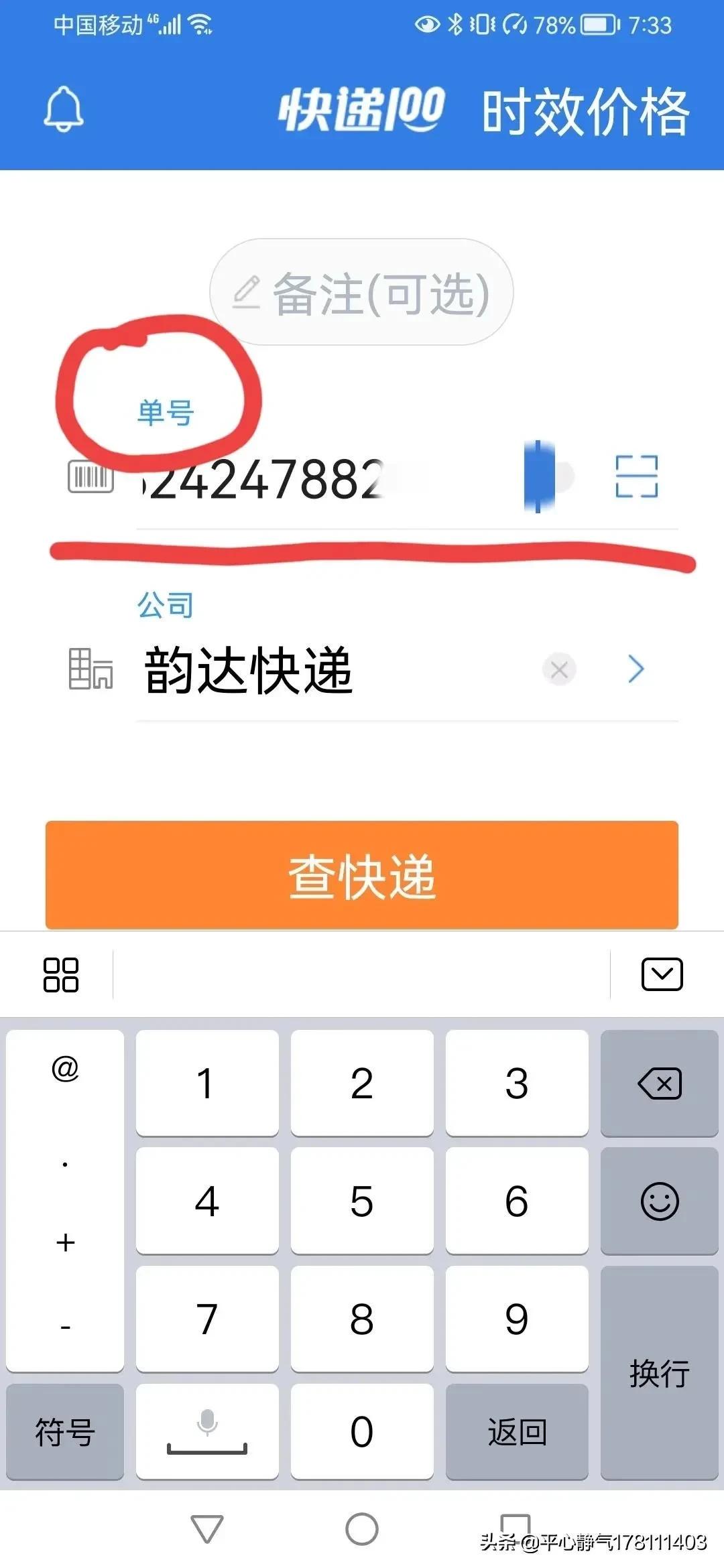Screen dimensions: 724x1568
Task: Tap the 返回 key on the keyboard
Action: coord(517,1431)
